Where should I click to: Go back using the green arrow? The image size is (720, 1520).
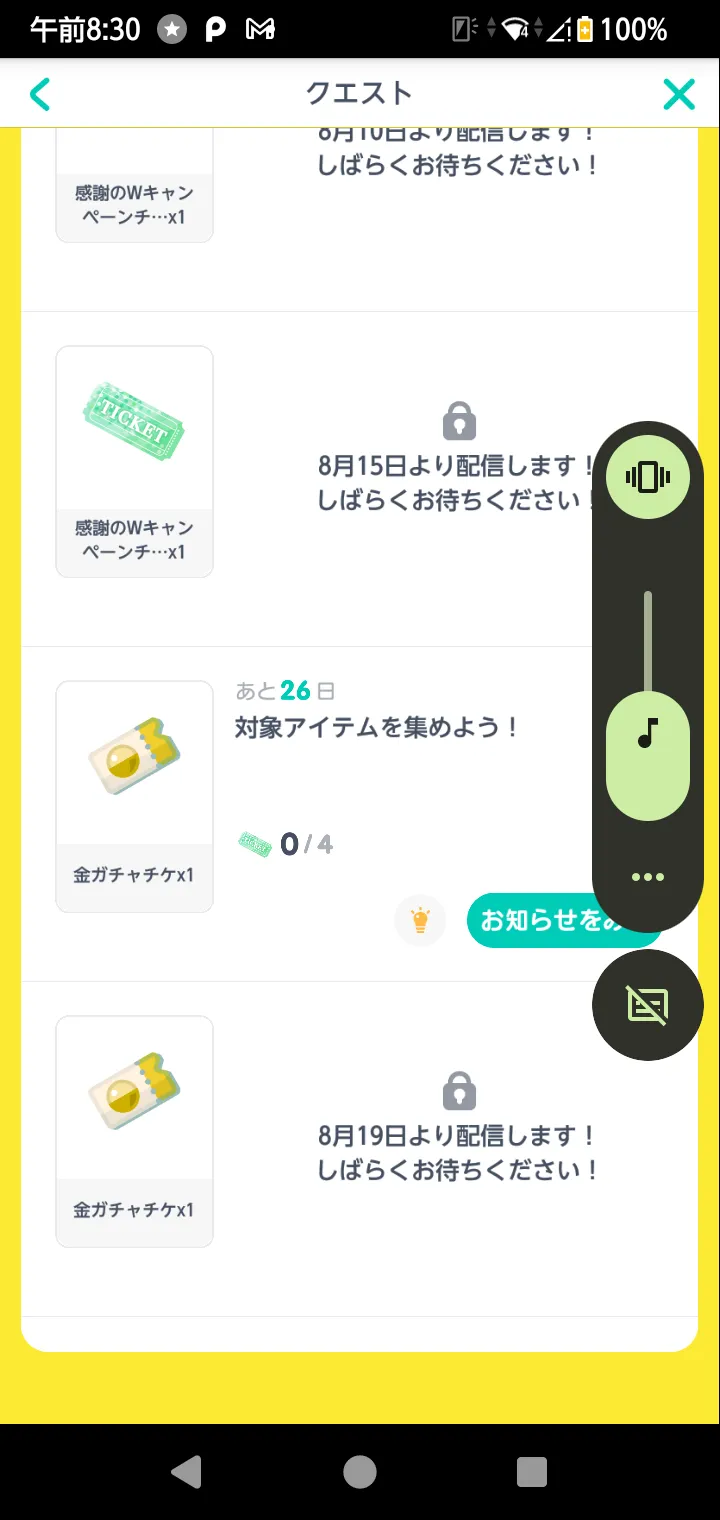coord(40,94)
